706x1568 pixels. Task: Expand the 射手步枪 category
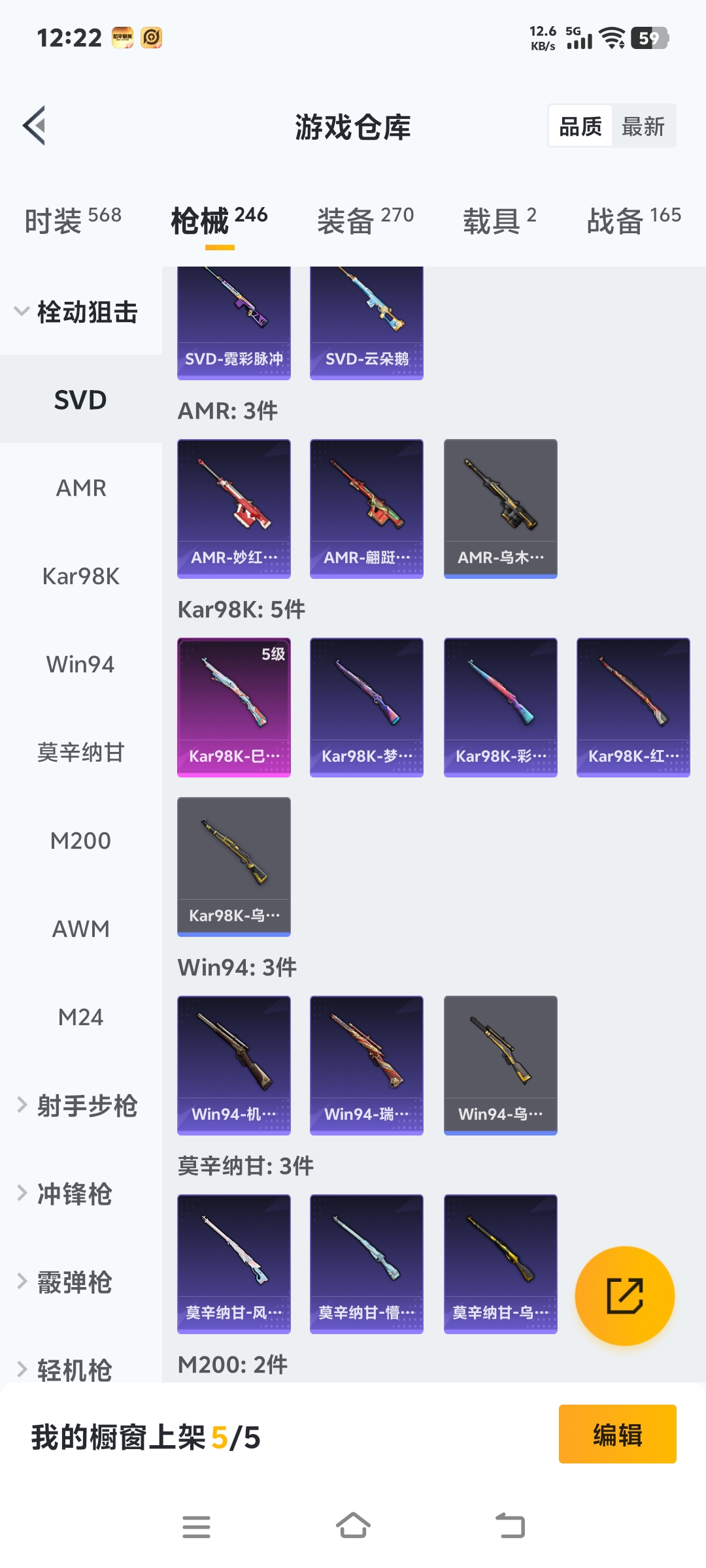coord(78,1105)
